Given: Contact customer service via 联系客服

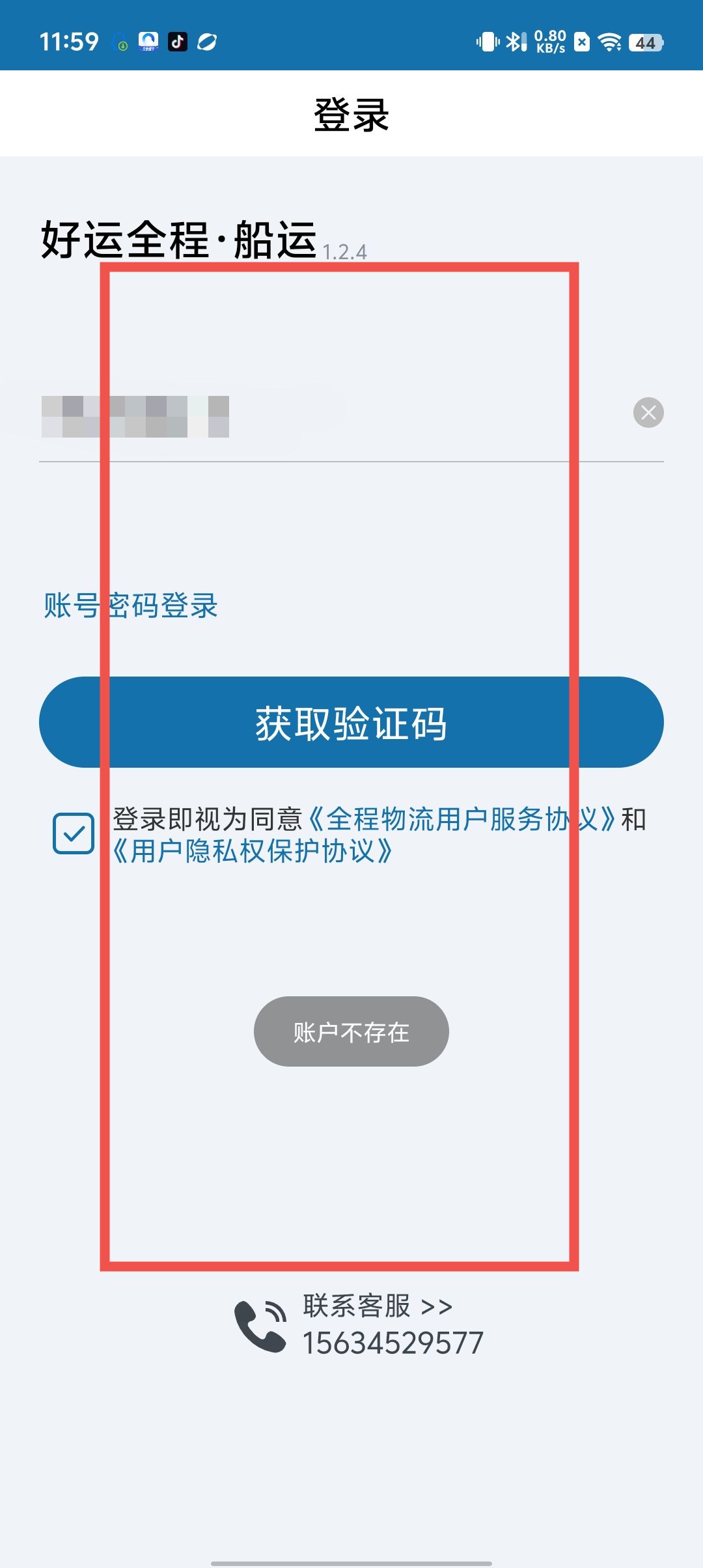Looking at the screenshot, I should pyautogui.click(x=376, y=1306).
